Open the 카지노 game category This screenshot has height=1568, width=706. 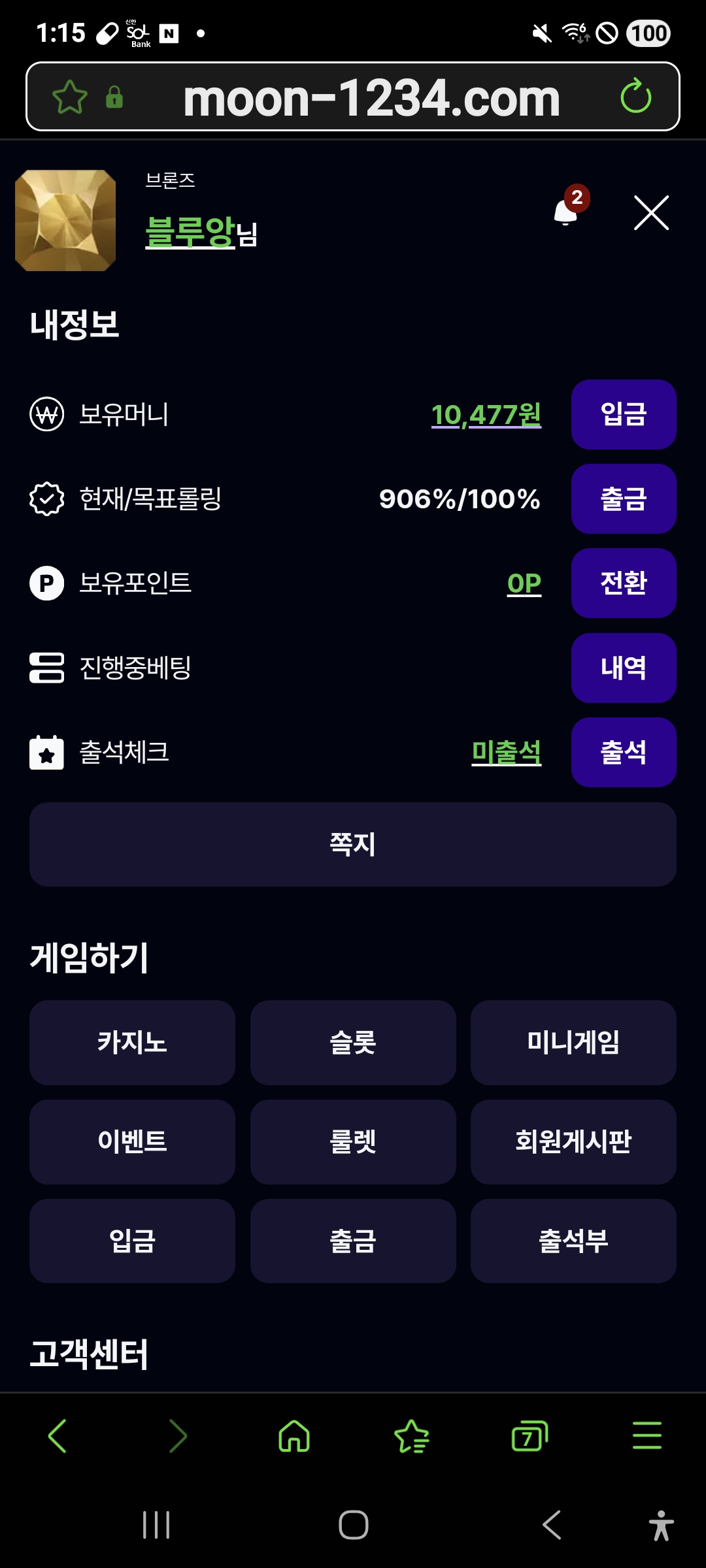(132, 1042)
